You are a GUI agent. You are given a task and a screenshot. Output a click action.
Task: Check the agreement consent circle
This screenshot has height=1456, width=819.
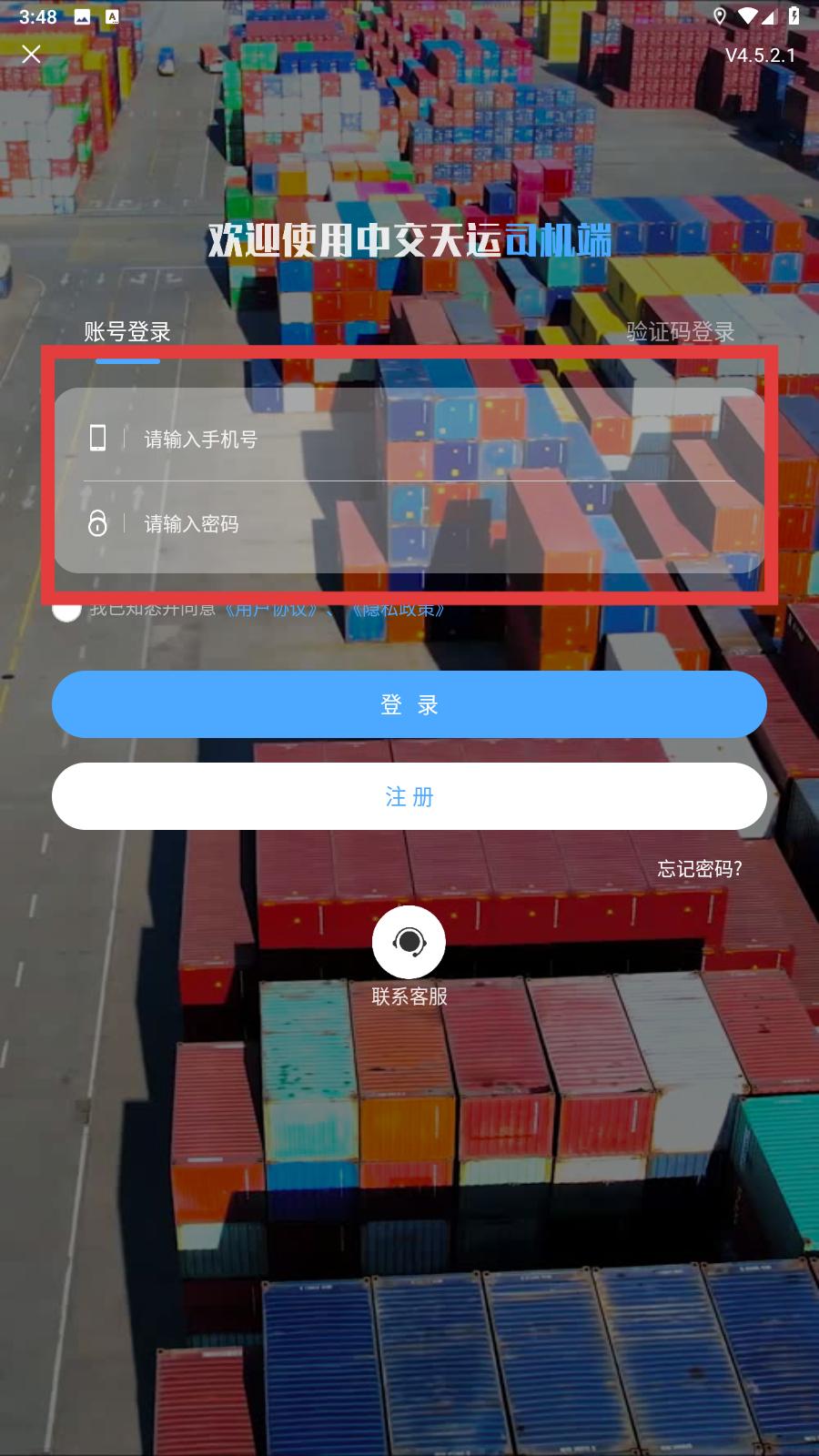coord(66,610)
